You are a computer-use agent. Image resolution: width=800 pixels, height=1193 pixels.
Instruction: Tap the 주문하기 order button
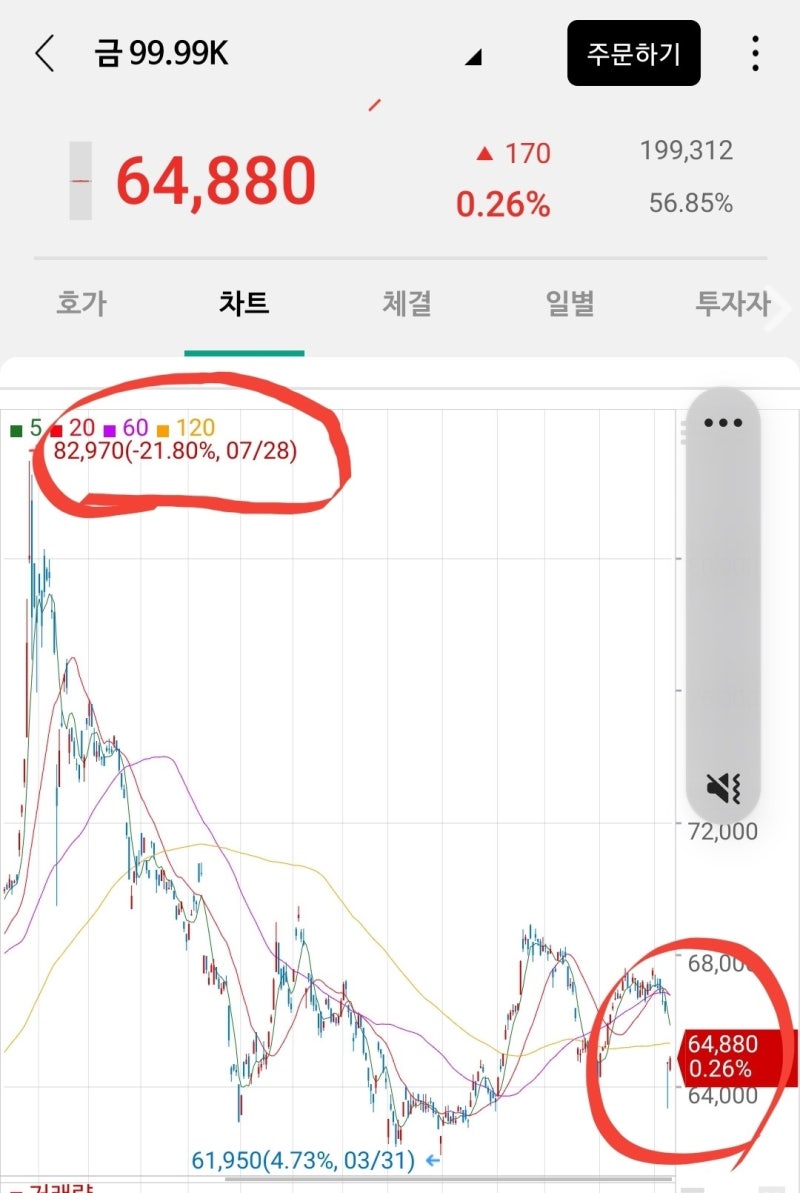click(x=634, y=55)
